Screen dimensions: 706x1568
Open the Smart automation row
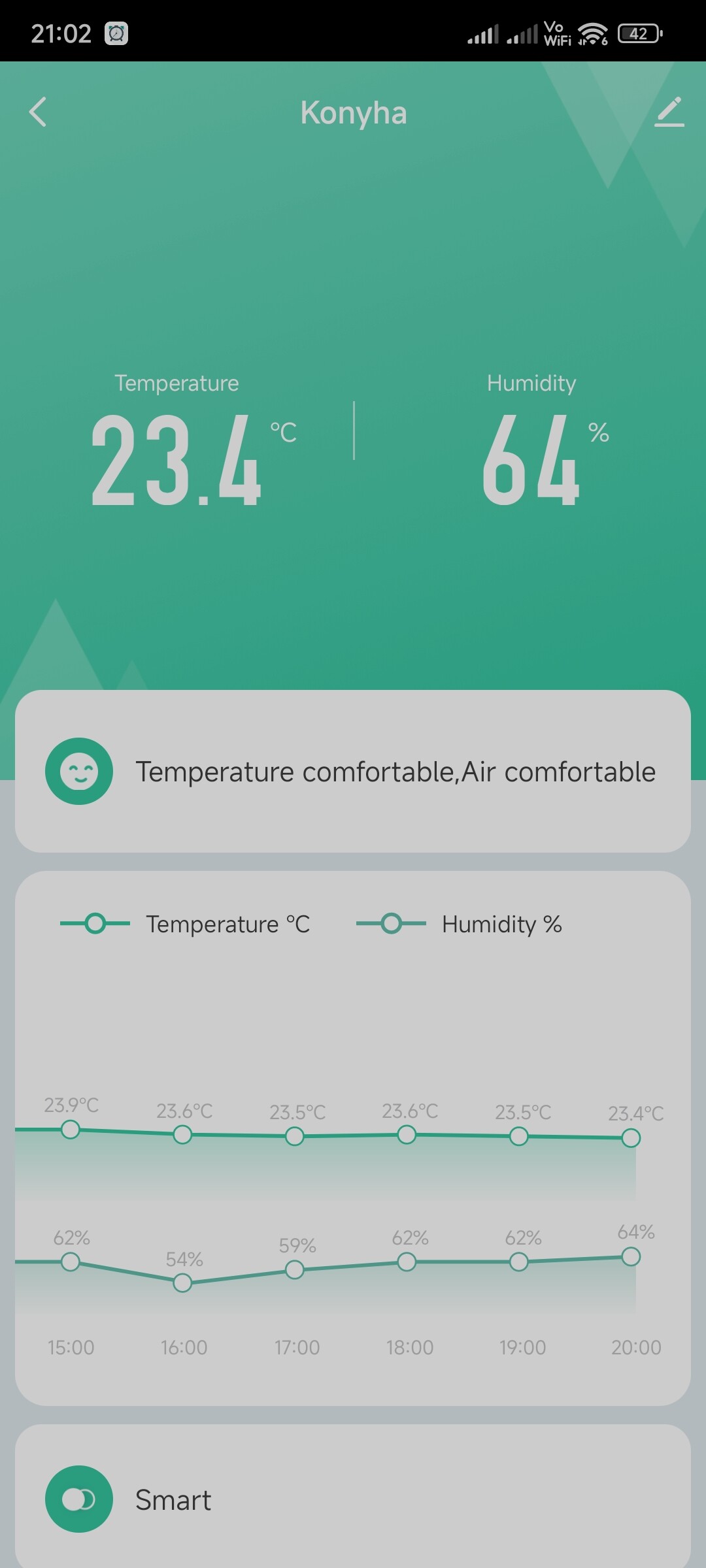pos(353,1499)
